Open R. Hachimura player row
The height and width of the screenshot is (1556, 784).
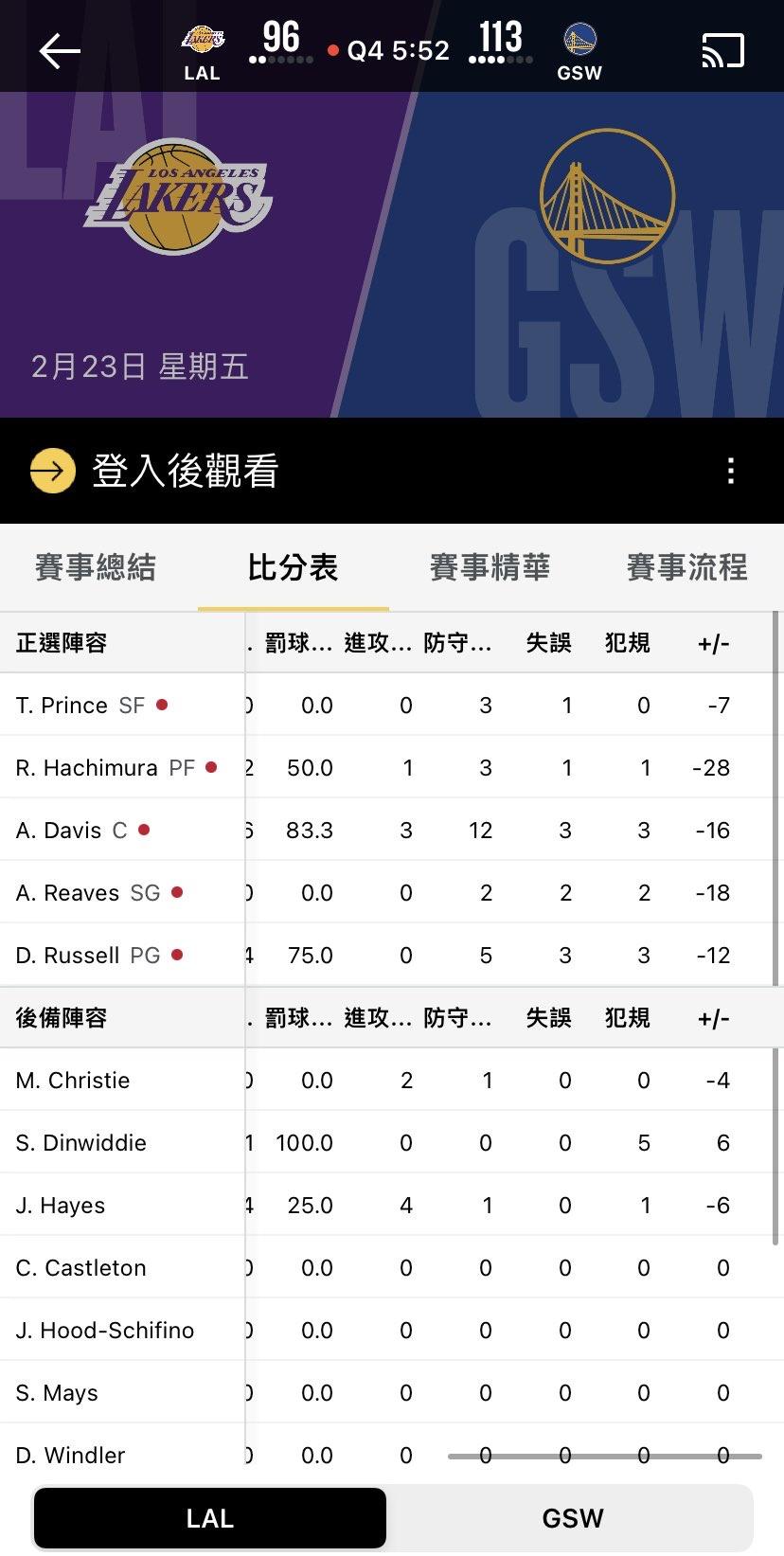(387, 767)
